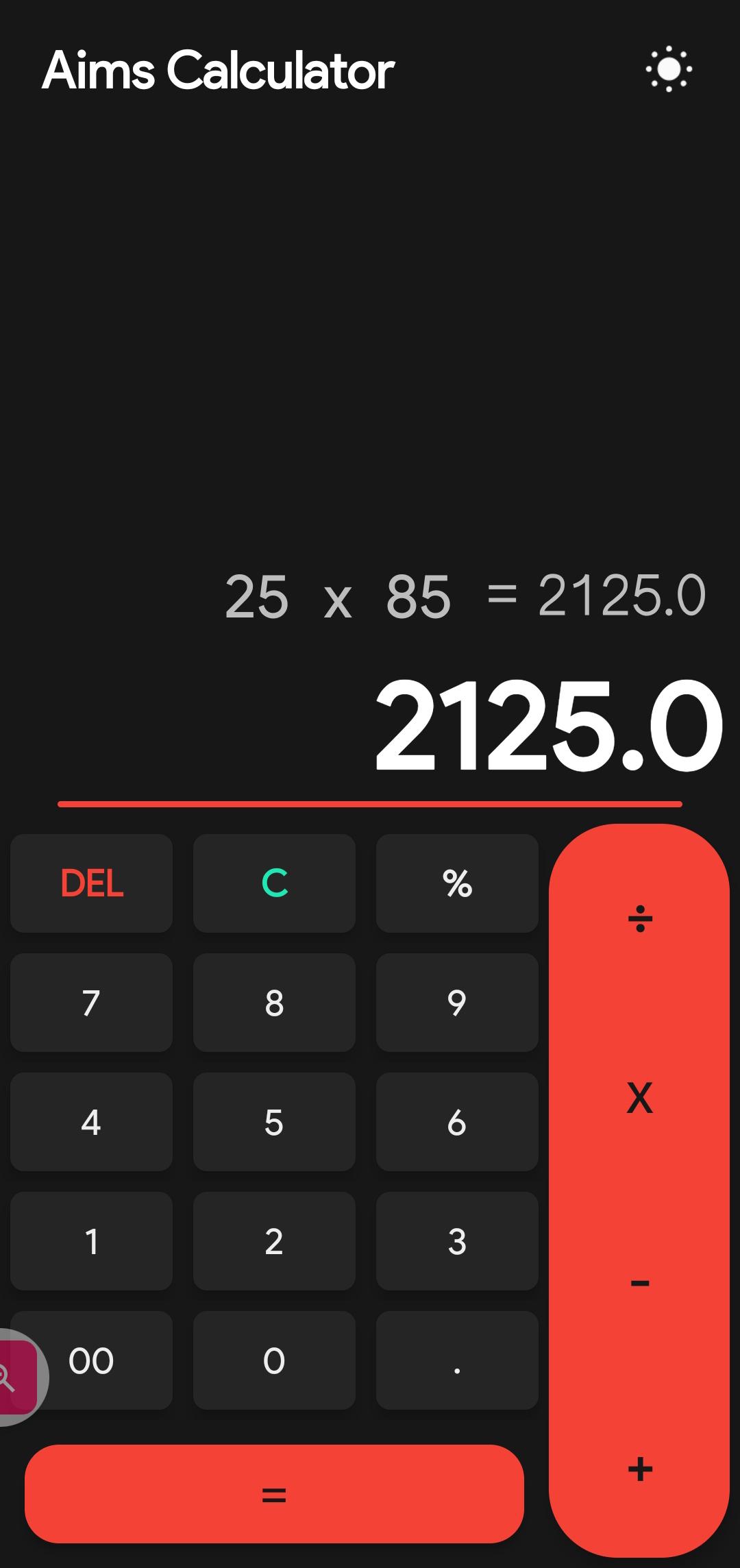Select the multiply X operator

coord(639,1099)
